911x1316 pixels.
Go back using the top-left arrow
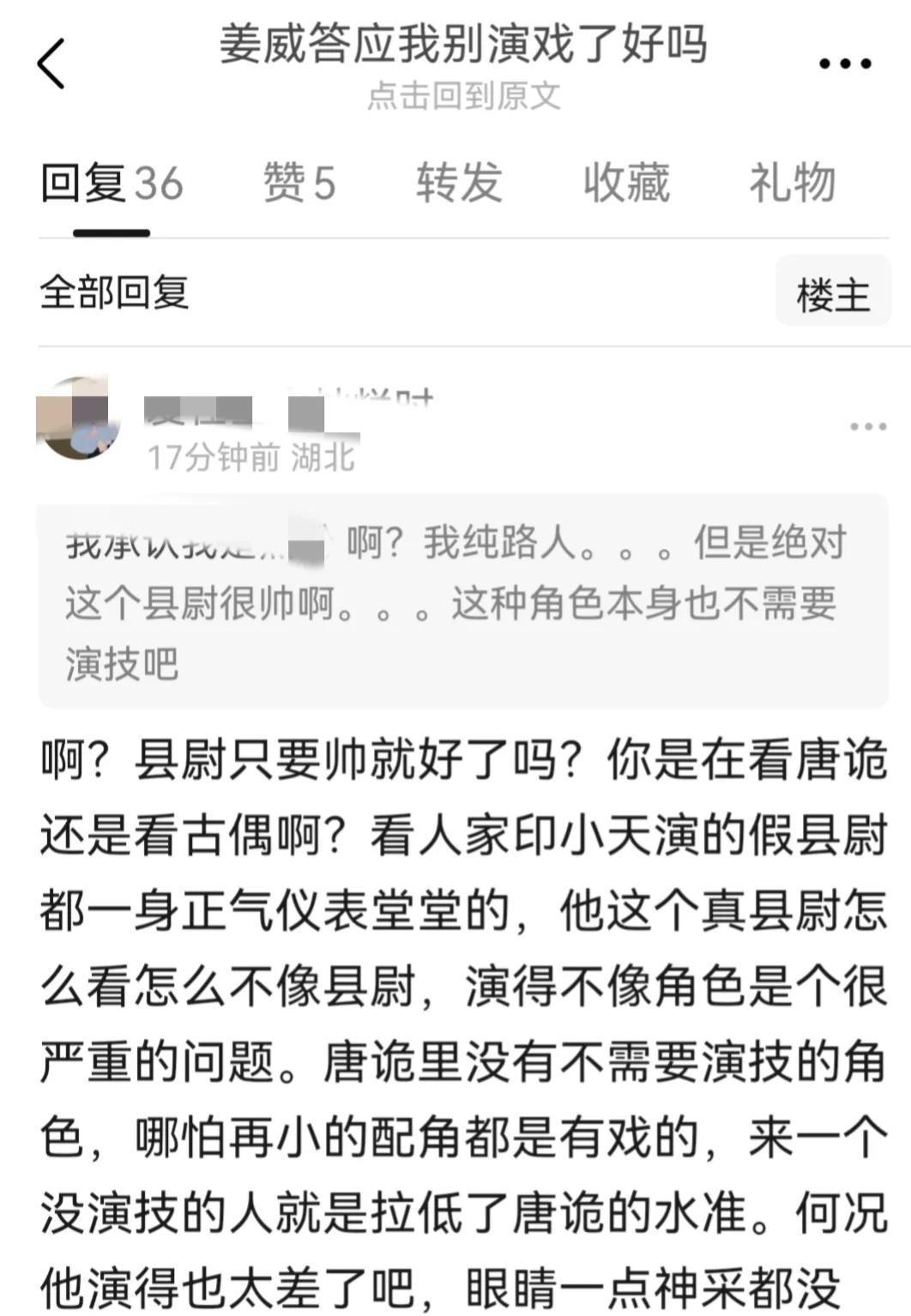click(x=51, y=64)
